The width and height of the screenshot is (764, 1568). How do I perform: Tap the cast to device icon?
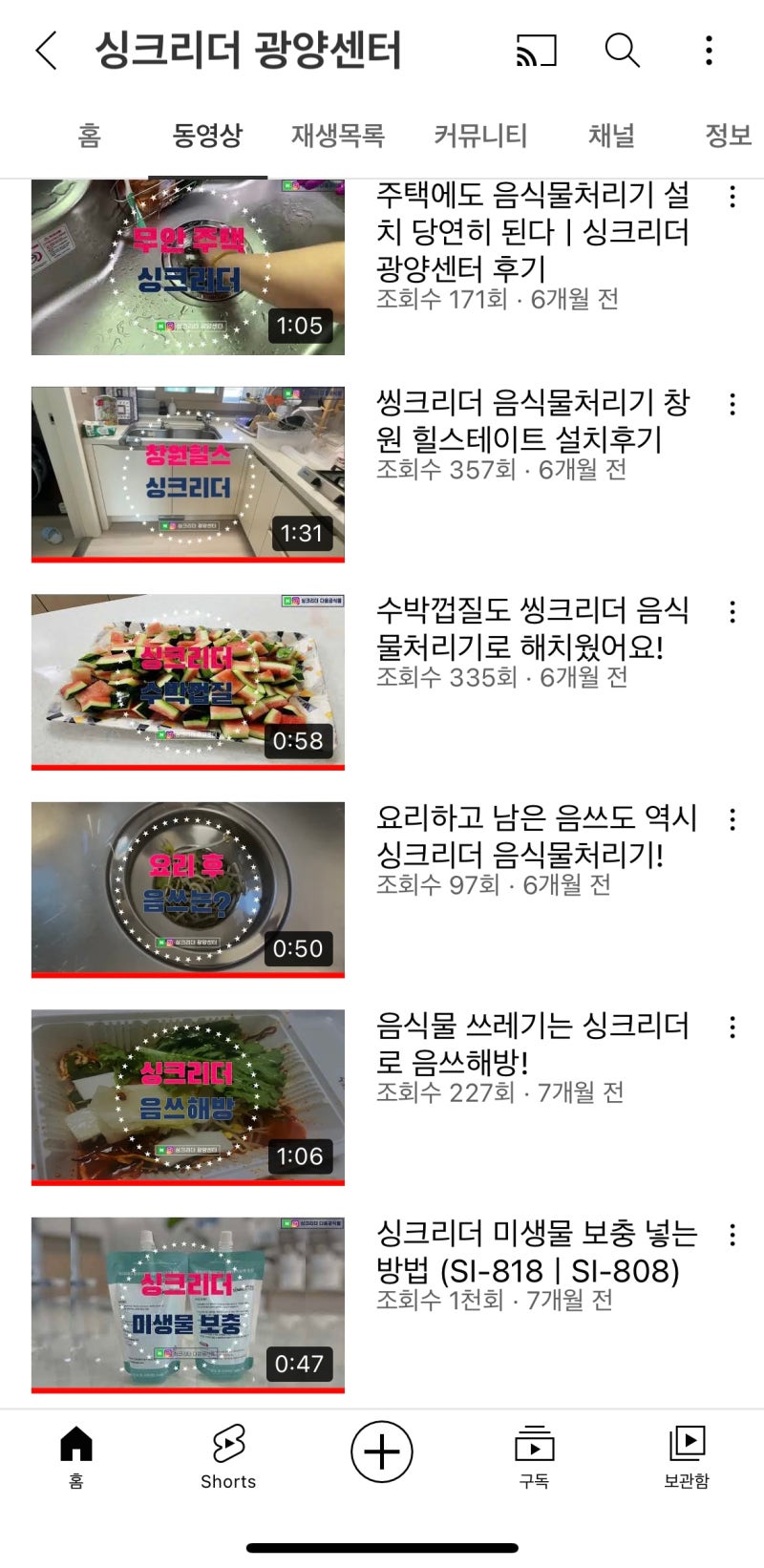(x=536, y=51)
